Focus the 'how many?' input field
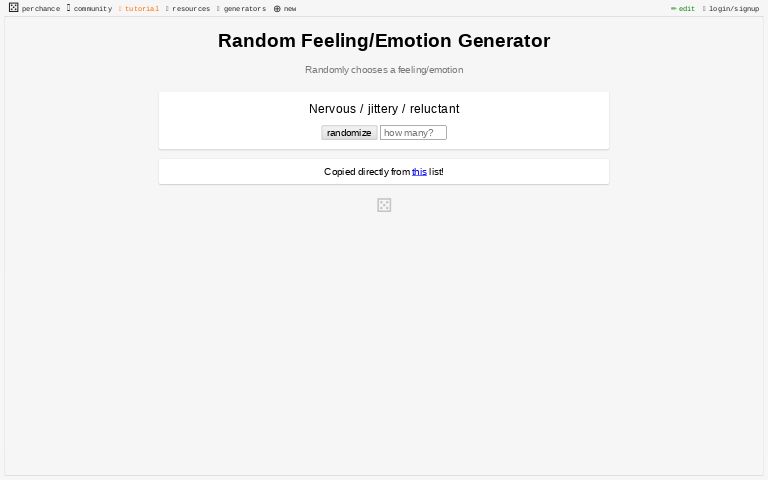The width and height of the screenshot is (768, 480). (413, 133)
